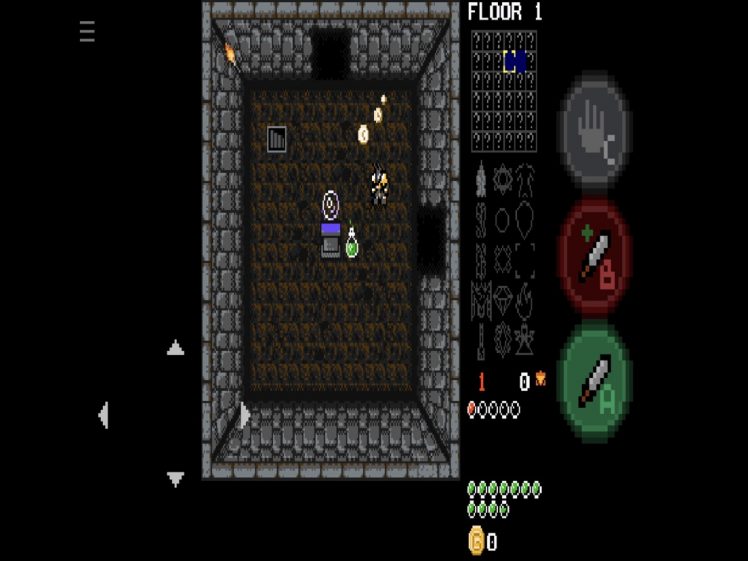Viewport: 748px width, 561px height.
Task: Tap the right arrow on the d-pad
Action: pyautogui.click(x=245, y=414)
